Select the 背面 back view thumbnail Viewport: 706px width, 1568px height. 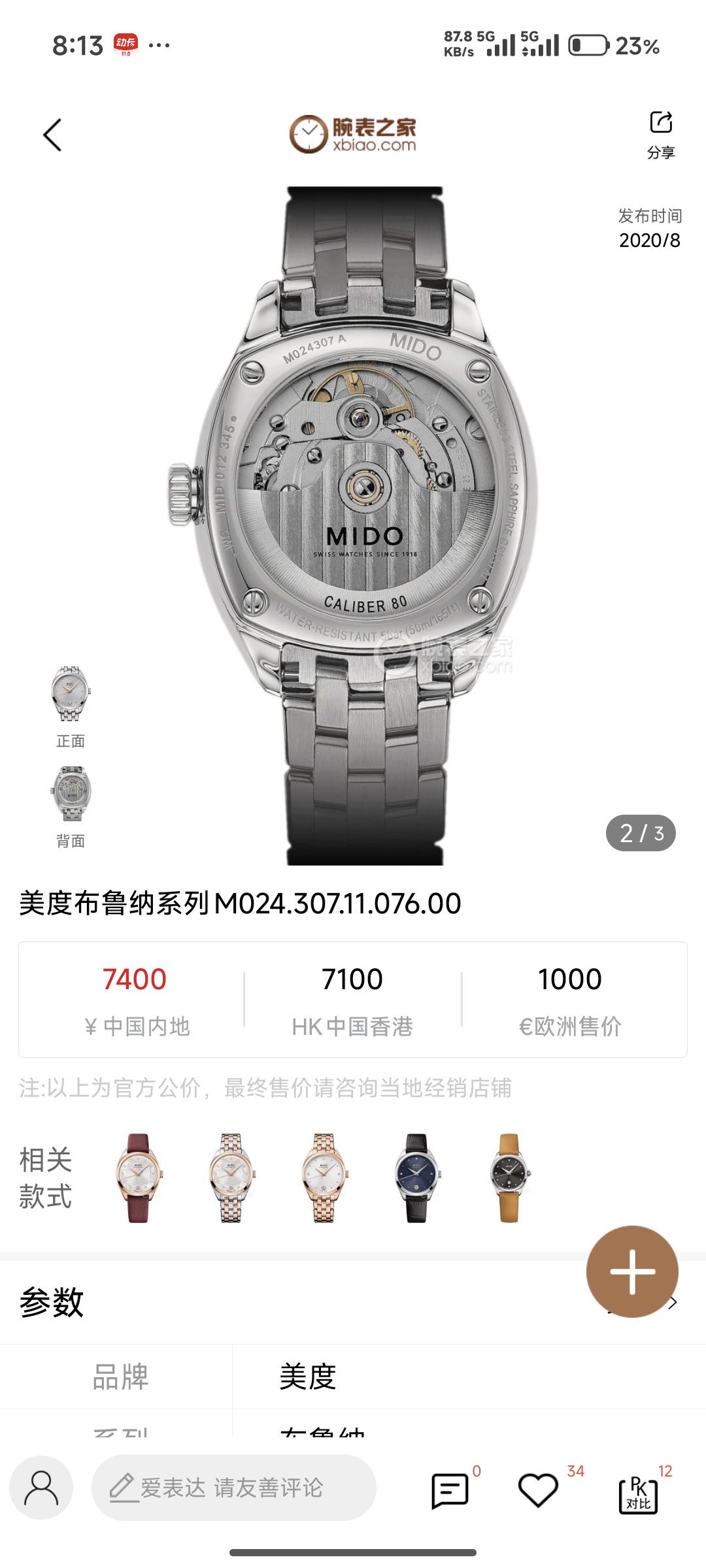tap(71, 794)
